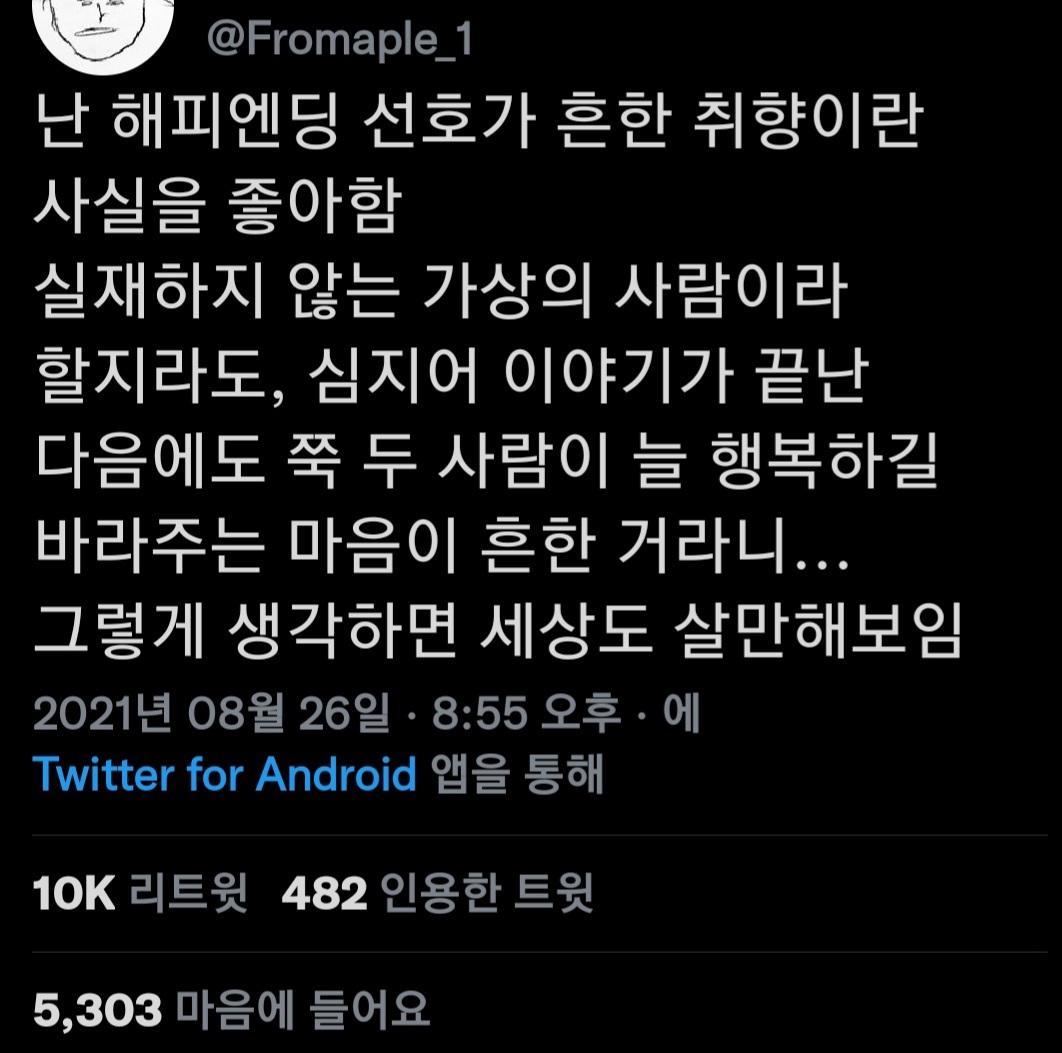View the 482 인용한 트윗 list

pyautogui.click(x=437, y=894)
